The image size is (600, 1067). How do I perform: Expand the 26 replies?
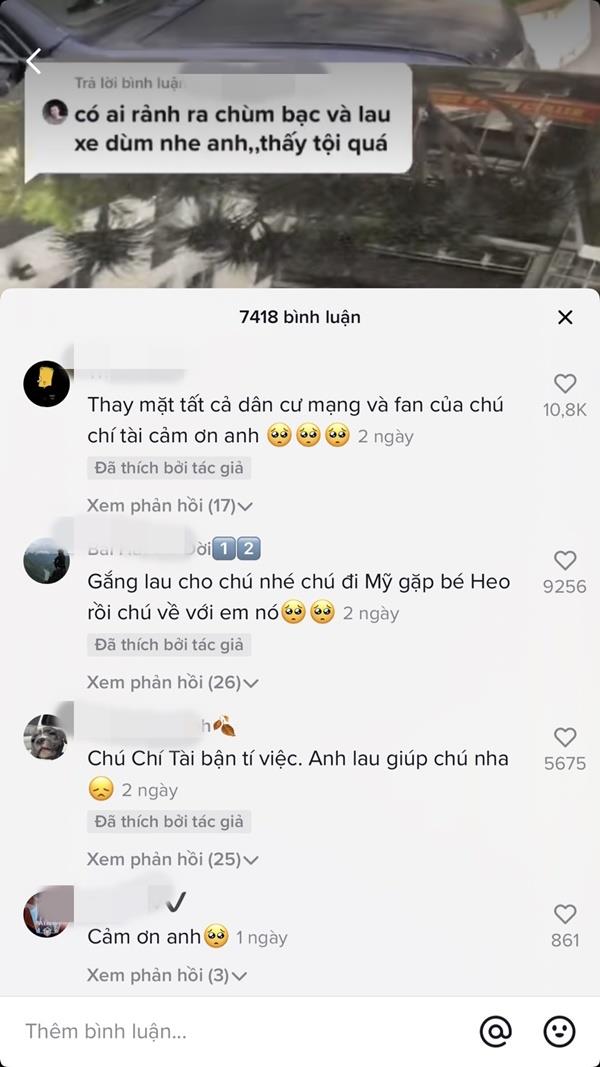tap(172, 683)
